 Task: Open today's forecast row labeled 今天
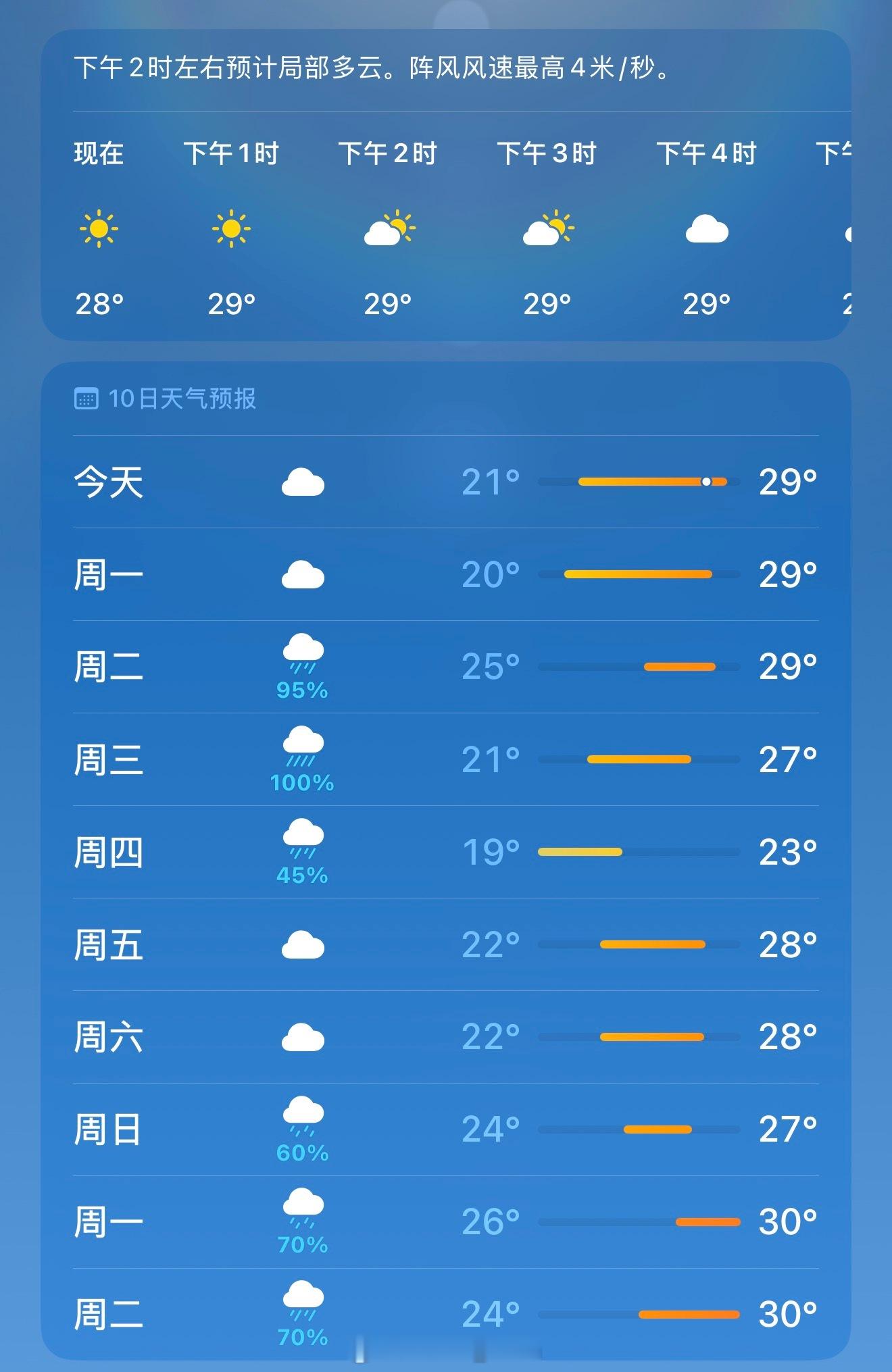click(x=446, y=481)
